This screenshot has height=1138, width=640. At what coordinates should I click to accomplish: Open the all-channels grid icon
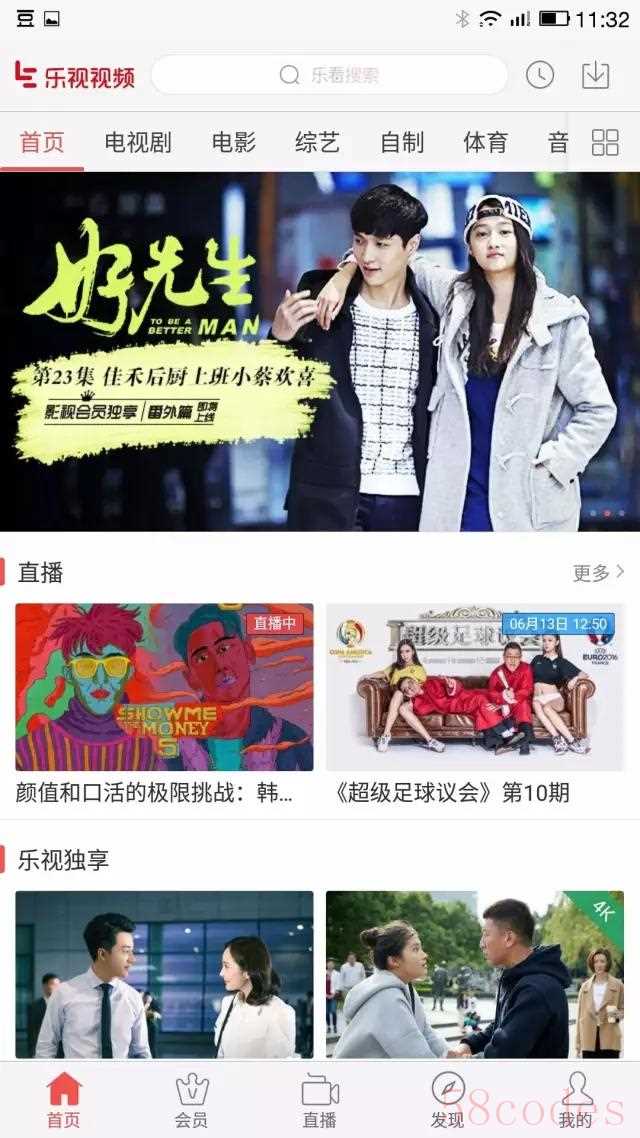605,142
